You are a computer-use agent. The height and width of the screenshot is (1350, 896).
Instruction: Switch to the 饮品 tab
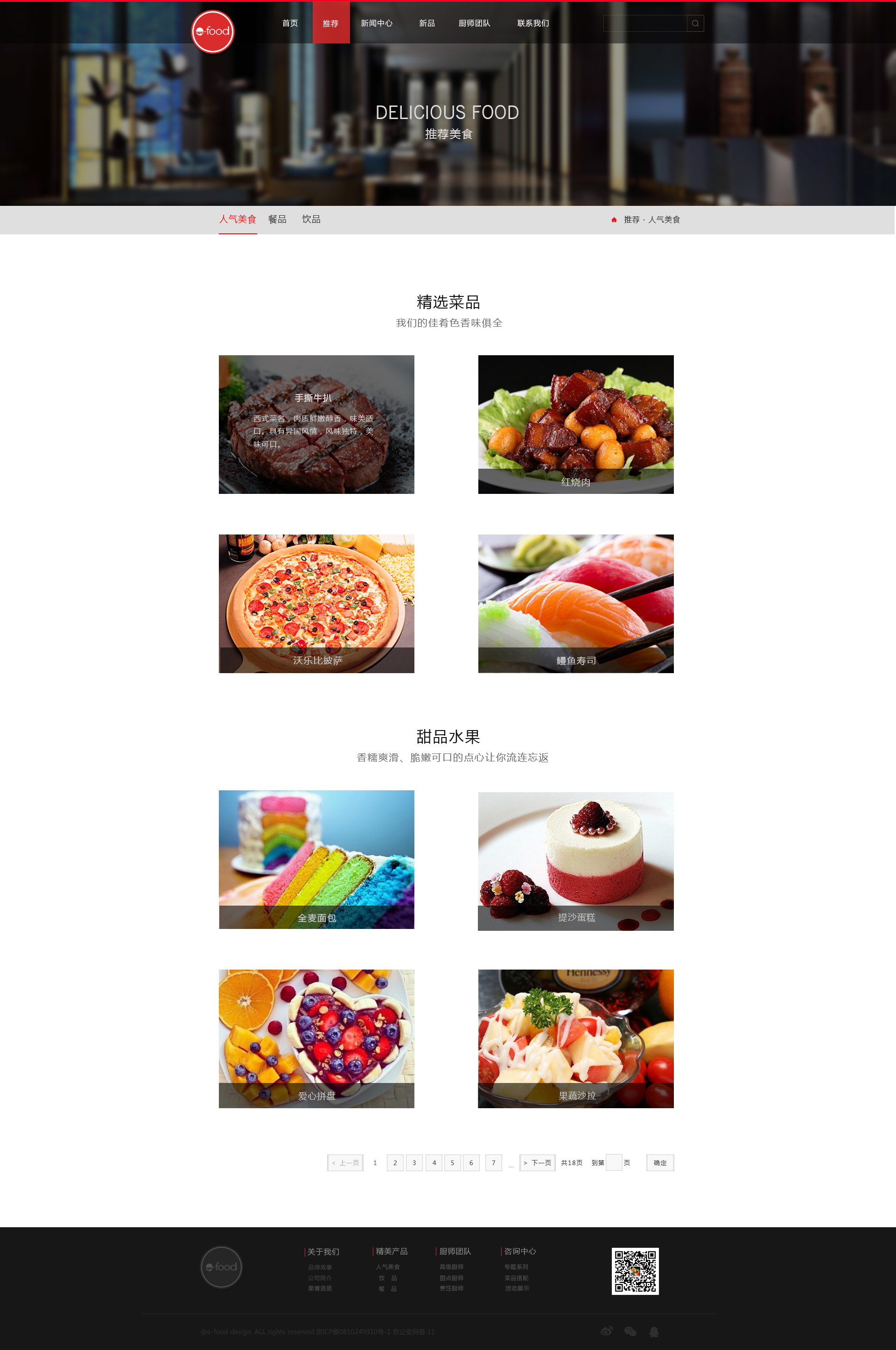(311, 219)
